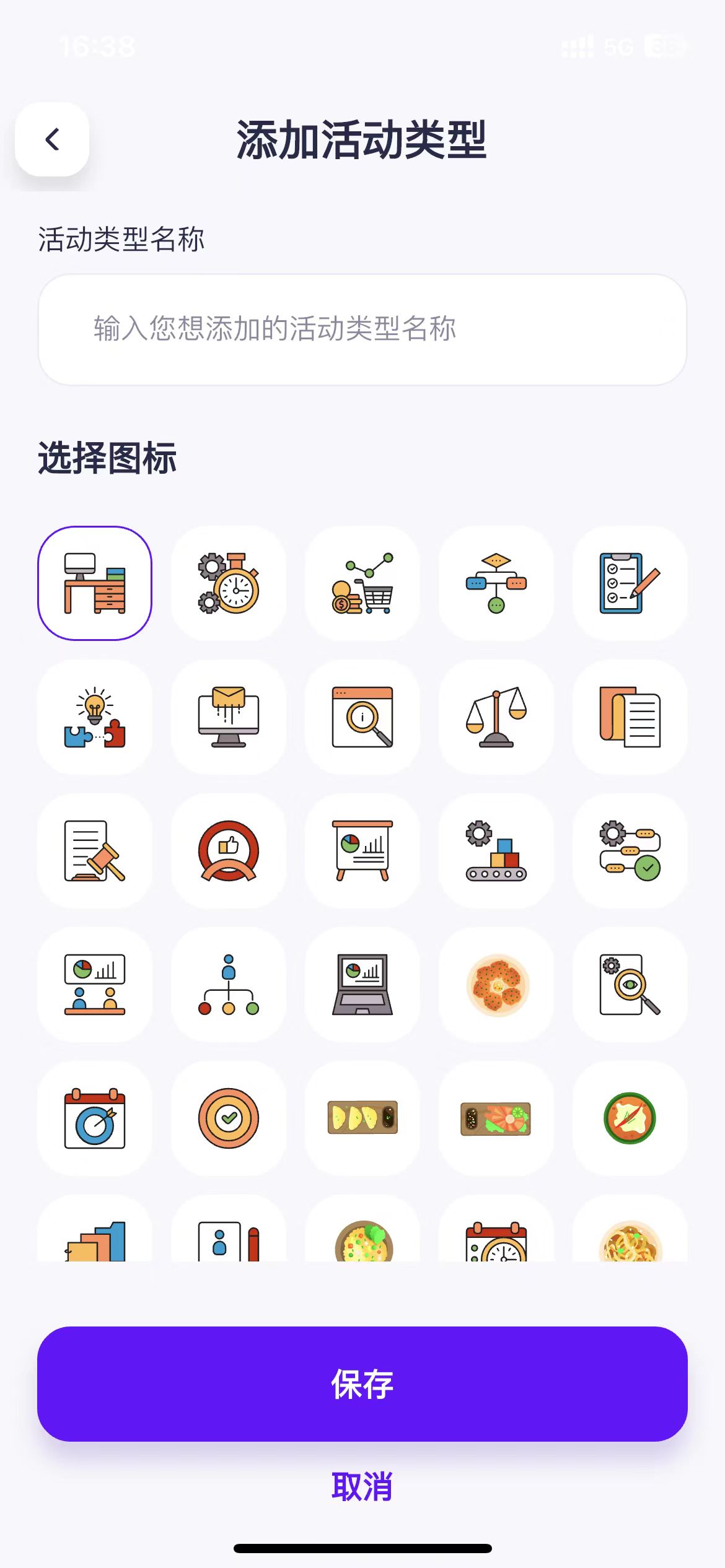The width and height of the screenshot is (725, 1568).
Task: Choose the conveyor belt boxes icon
Action: [x=496, y=850]
